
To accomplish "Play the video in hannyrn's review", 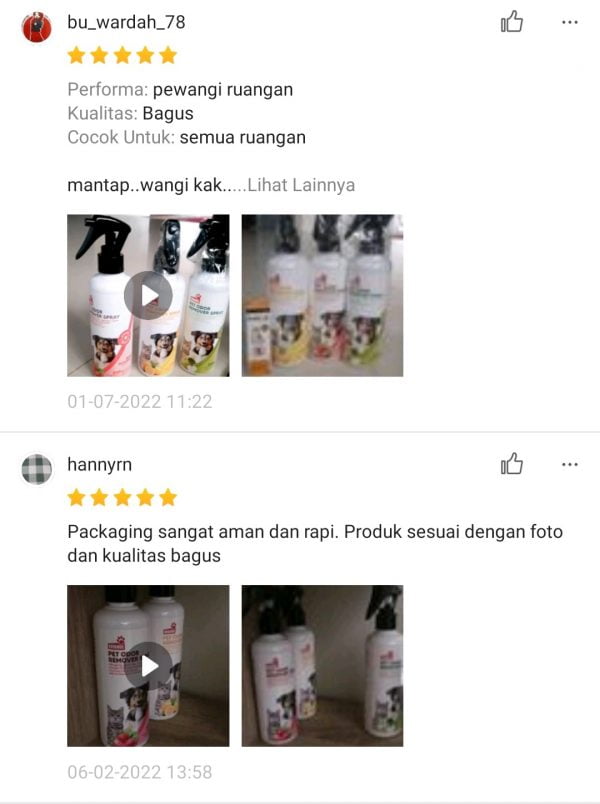I will (x=148, y=666).
